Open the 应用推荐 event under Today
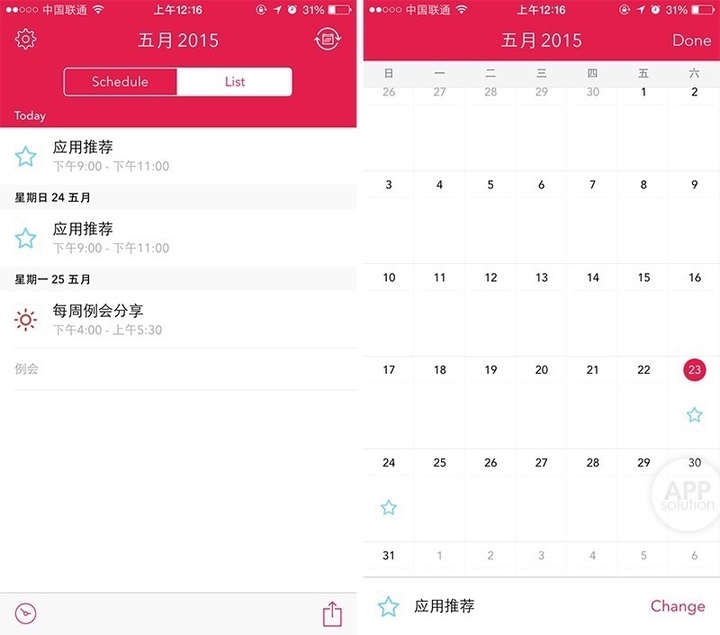This screenshot has width=720, height=635. (110, 156)
